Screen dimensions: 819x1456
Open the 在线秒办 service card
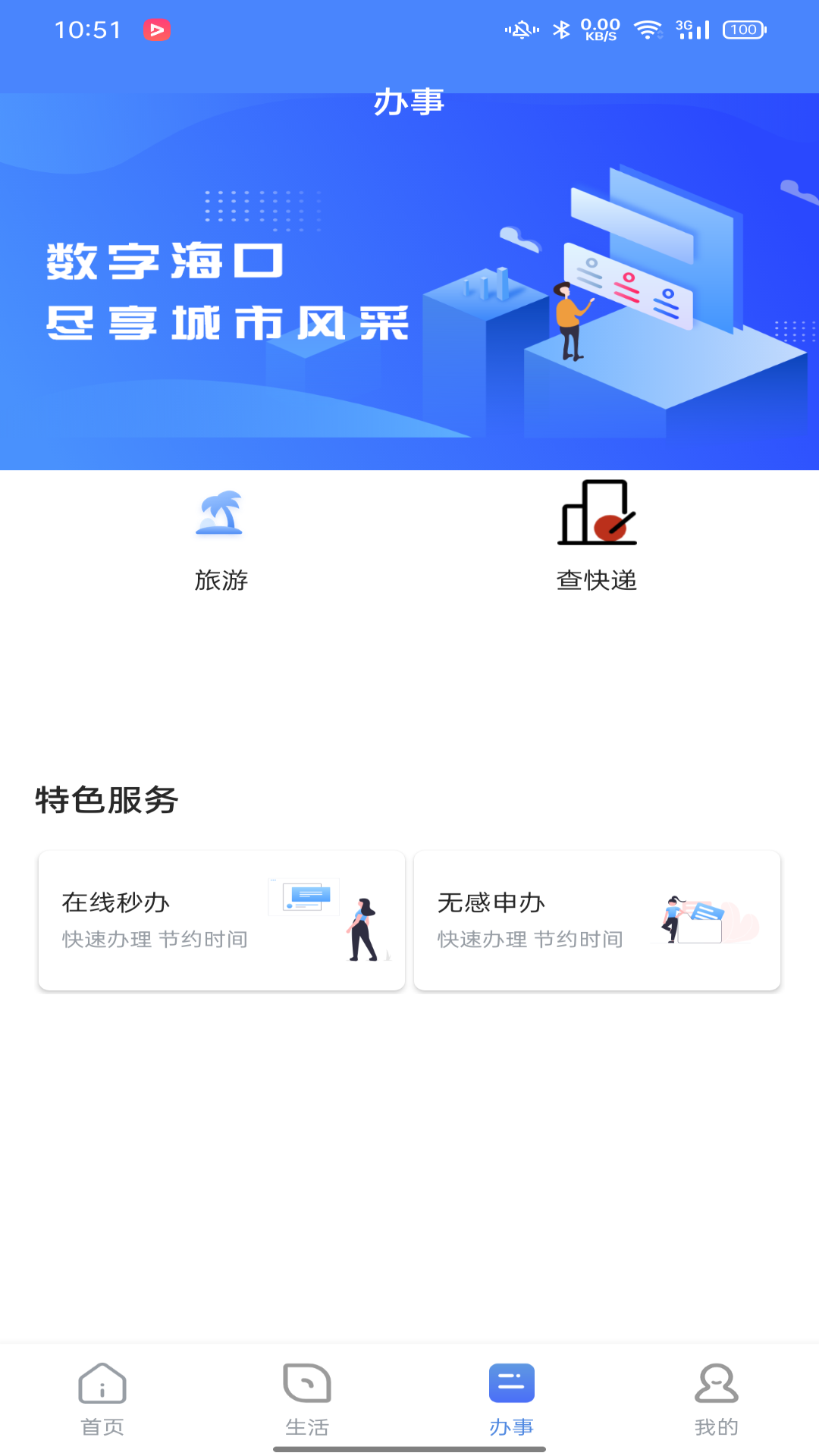pyautogui.click(x=221, y=919)
